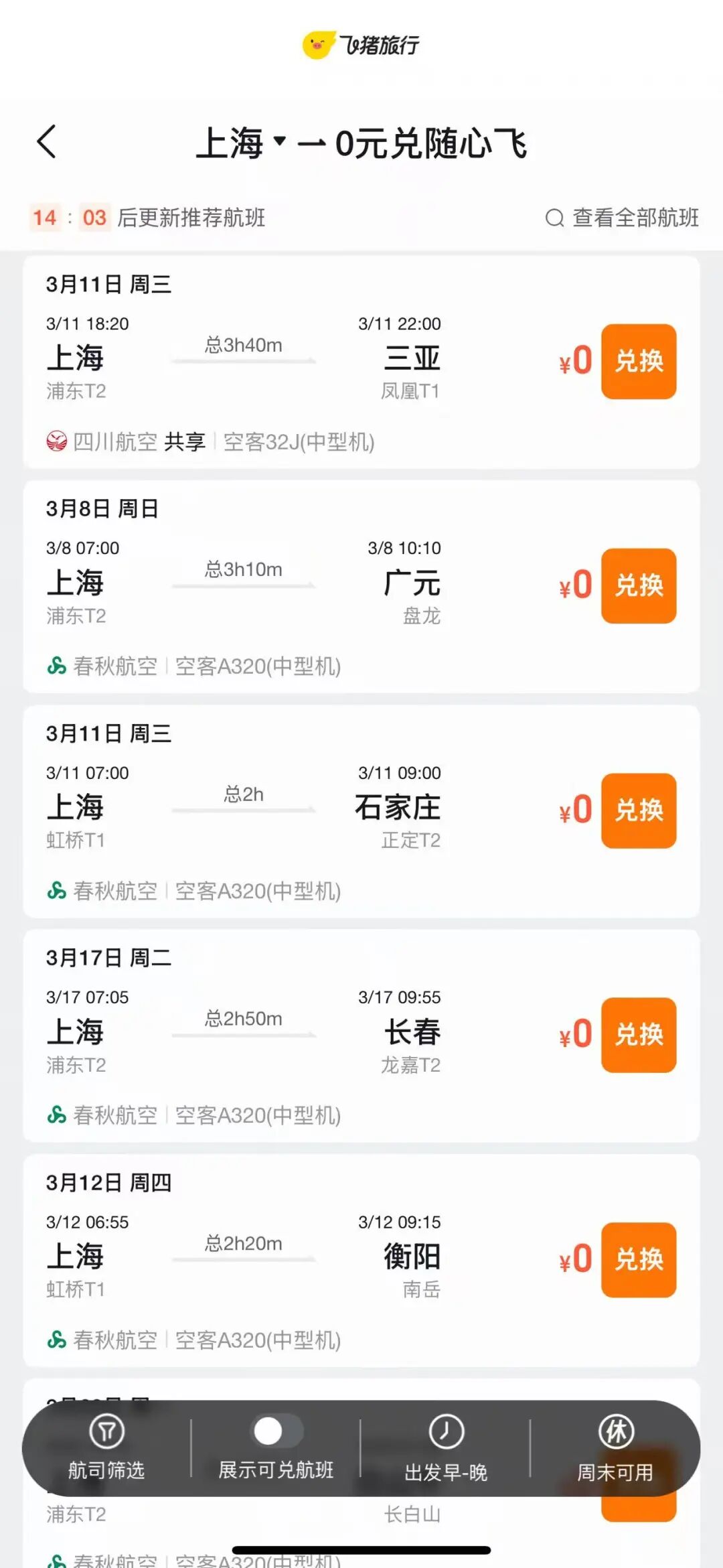Open the 上海 departure city dropdown
The image size is (723, 1568).
coord(241,143)
